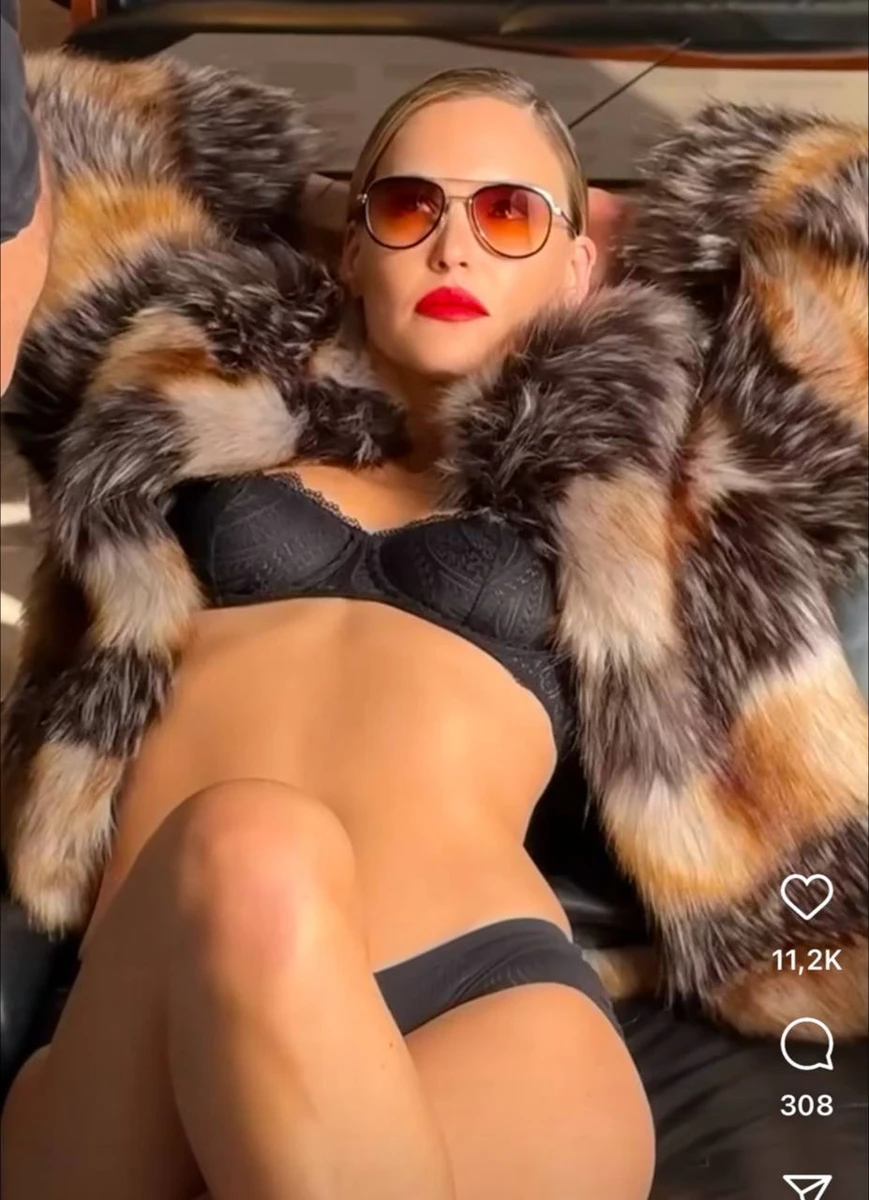869x1200 pixels.
Task: Share this reel via the paper plane icon
Action: point(806,1187)
